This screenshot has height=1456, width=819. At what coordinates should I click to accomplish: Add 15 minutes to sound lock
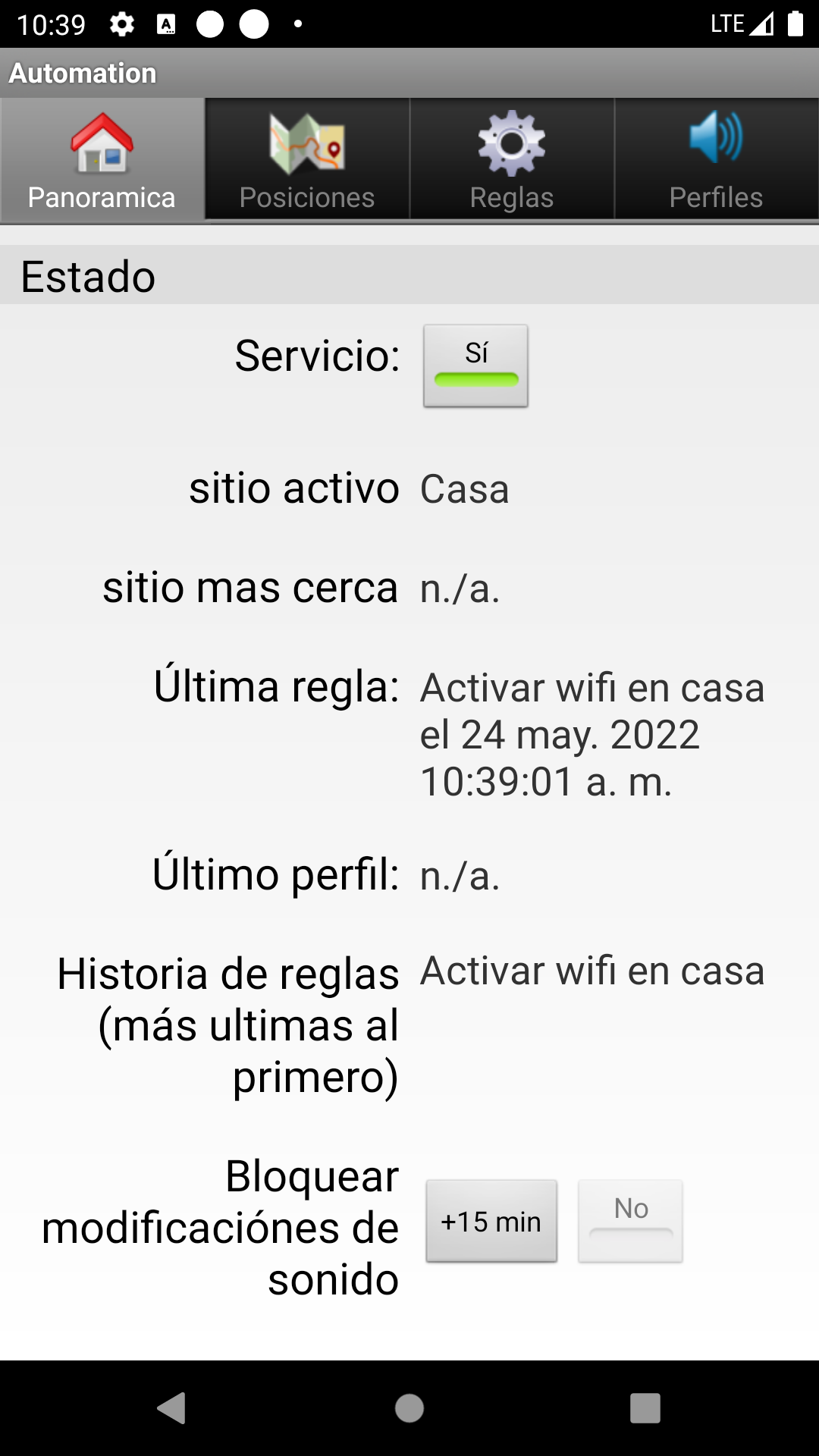491,1221
